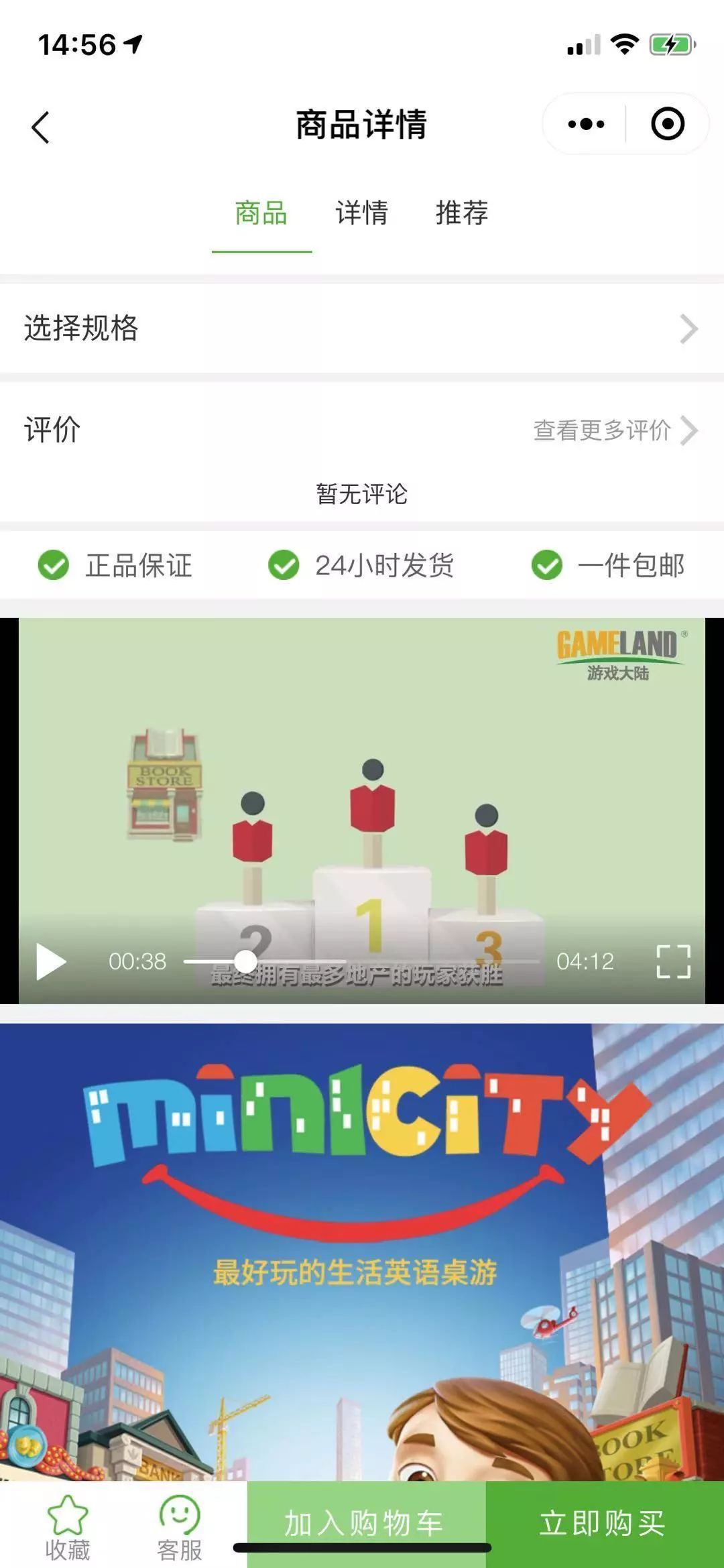Play the product video
The height and width of the screenshot is (1568, 724).
tap(50, 961)
